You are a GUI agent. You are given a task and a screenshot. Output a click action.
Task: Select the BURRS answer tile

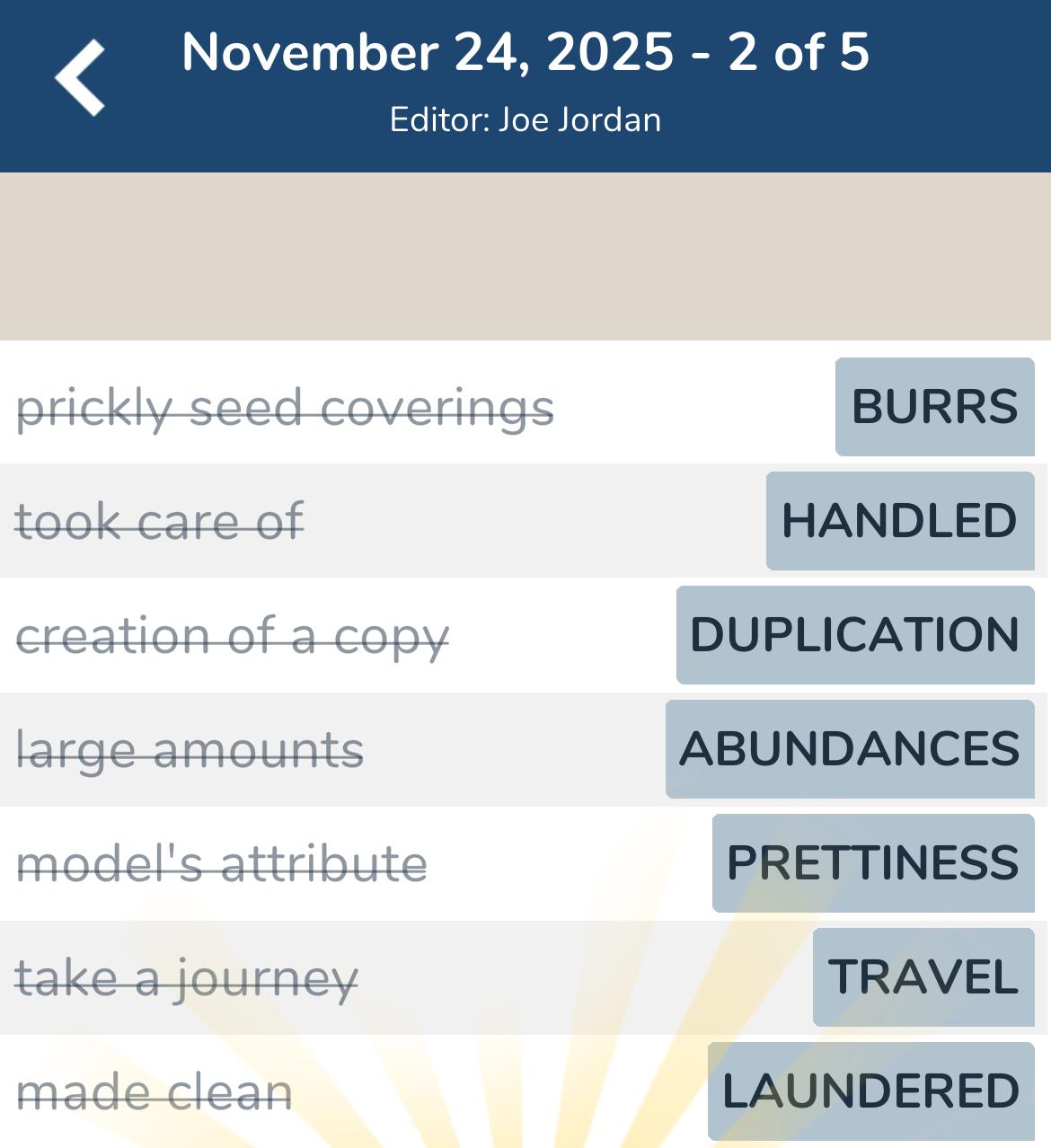pos(934,407)
